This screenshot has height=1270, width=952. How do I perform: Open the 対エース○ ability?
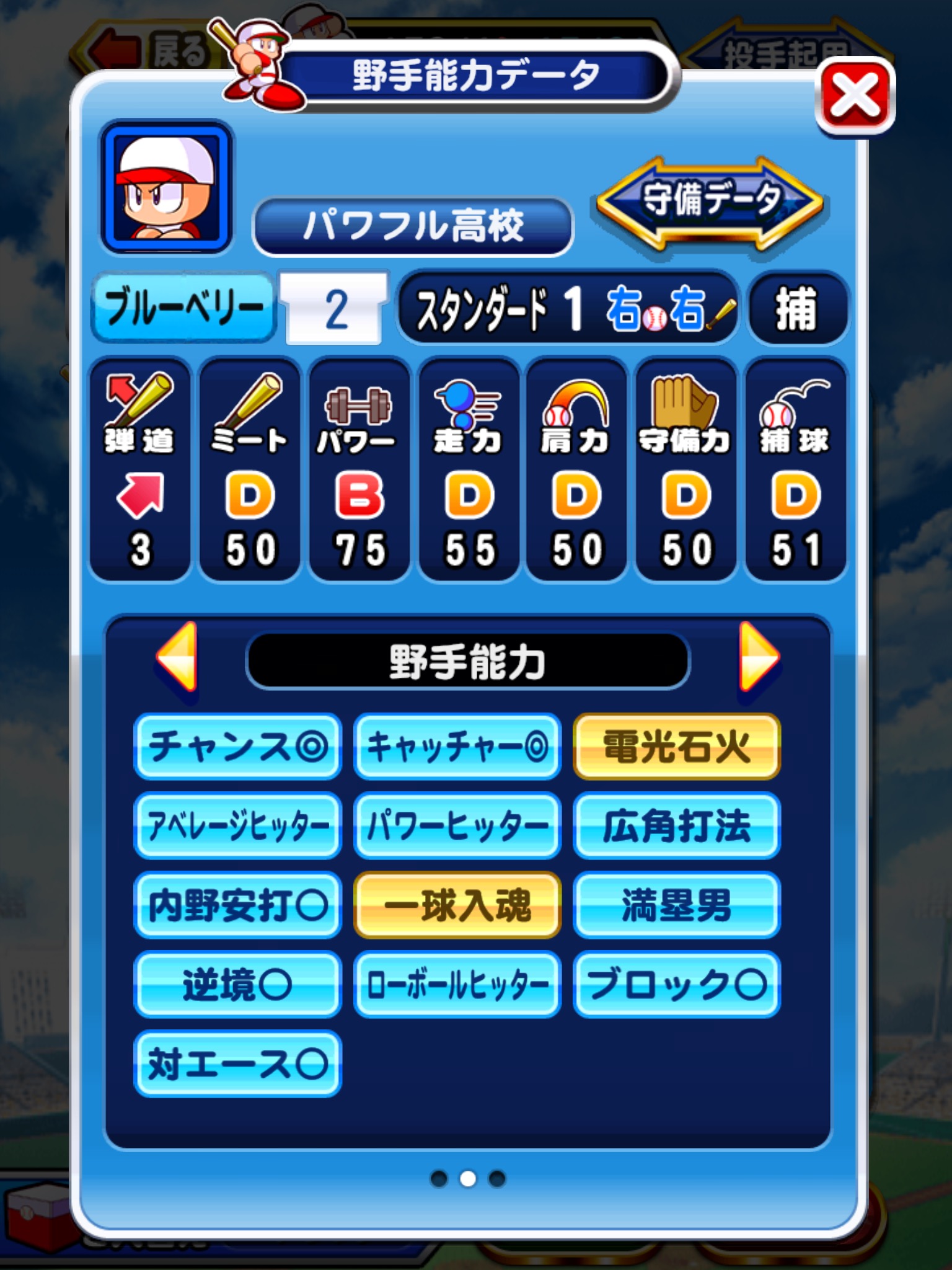238,1064
